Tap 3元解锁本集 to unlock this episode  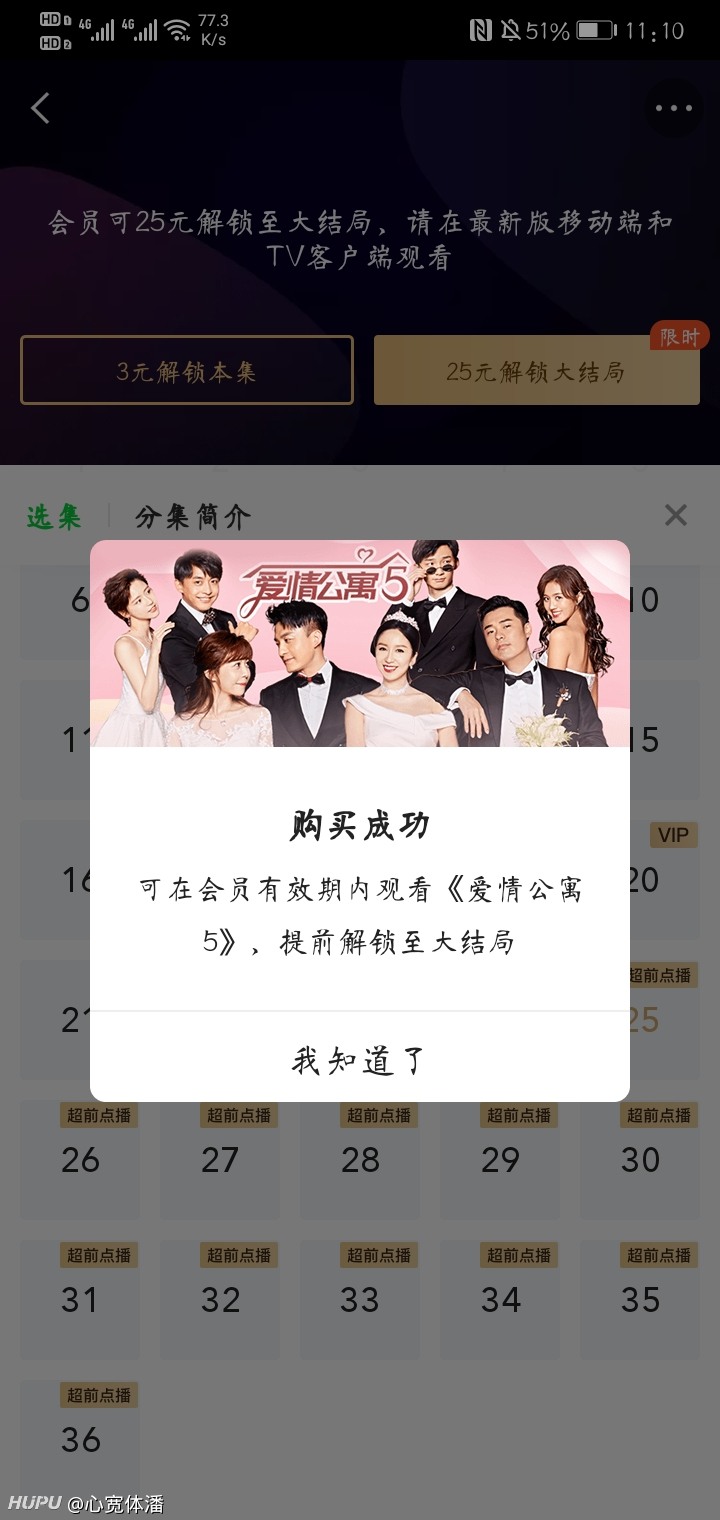coord(187,370)
